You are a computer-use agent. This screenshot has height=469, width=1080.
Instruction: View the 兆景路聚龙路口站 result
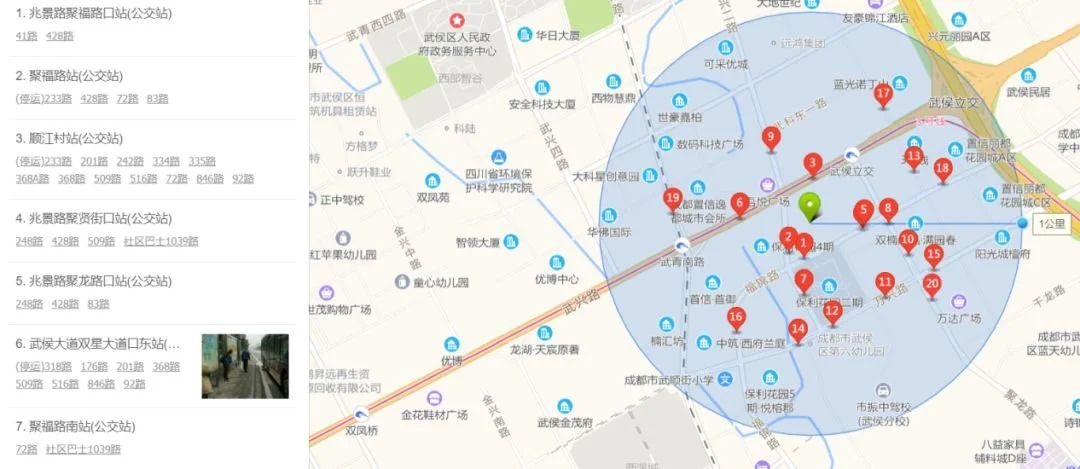(94, 281)
